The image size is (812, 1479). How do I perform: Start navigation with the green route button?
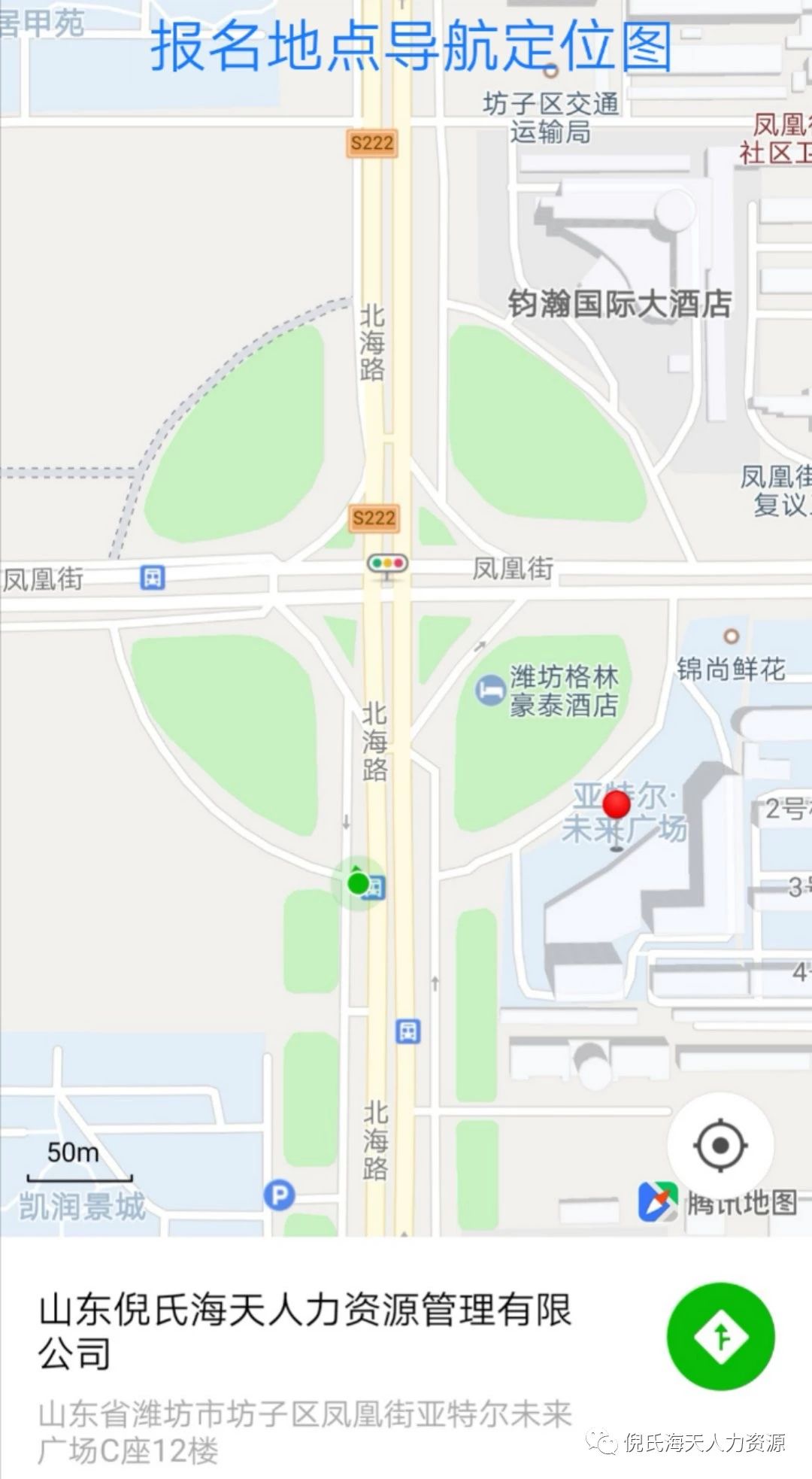point(720,1336)
